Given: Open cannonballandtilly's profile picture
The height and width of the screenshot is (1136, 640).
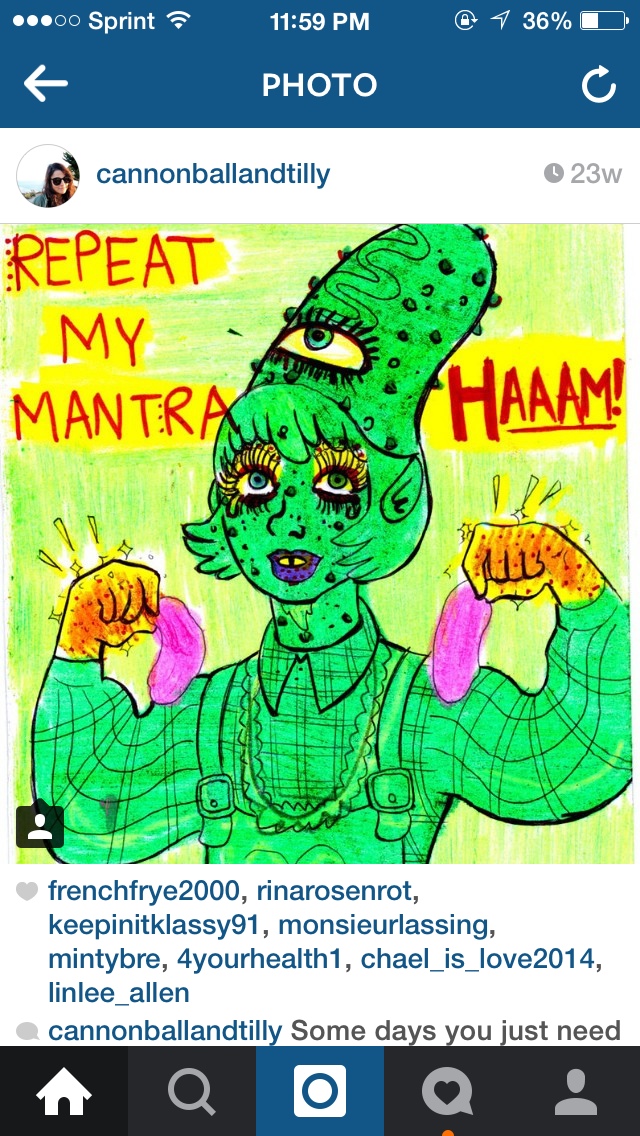Looking at the screenshot, I should pyautogui.click(x=48, y=176).
